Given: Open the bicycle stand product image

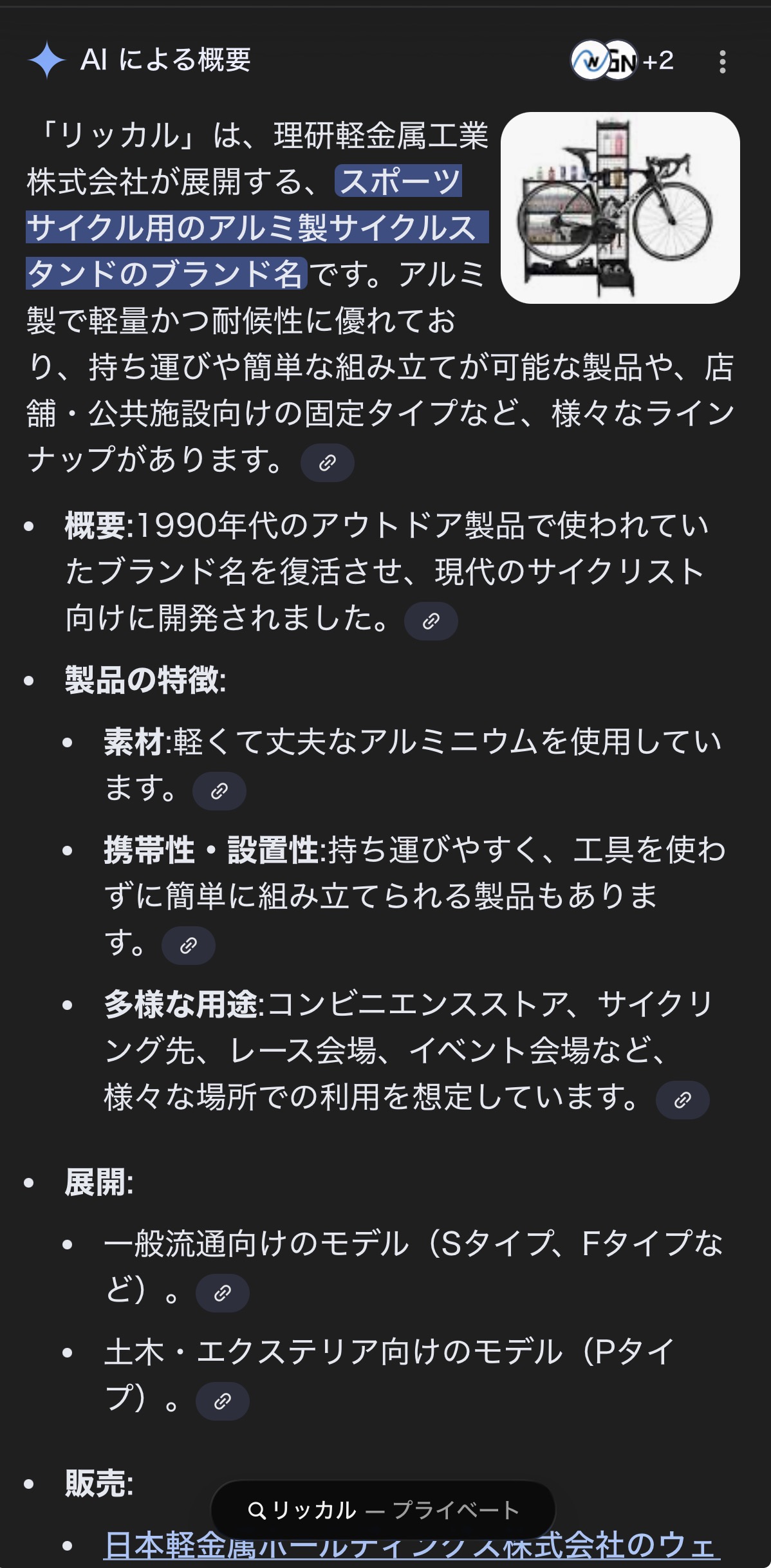Looking at the screenshot, I should (x=620, y=207).
